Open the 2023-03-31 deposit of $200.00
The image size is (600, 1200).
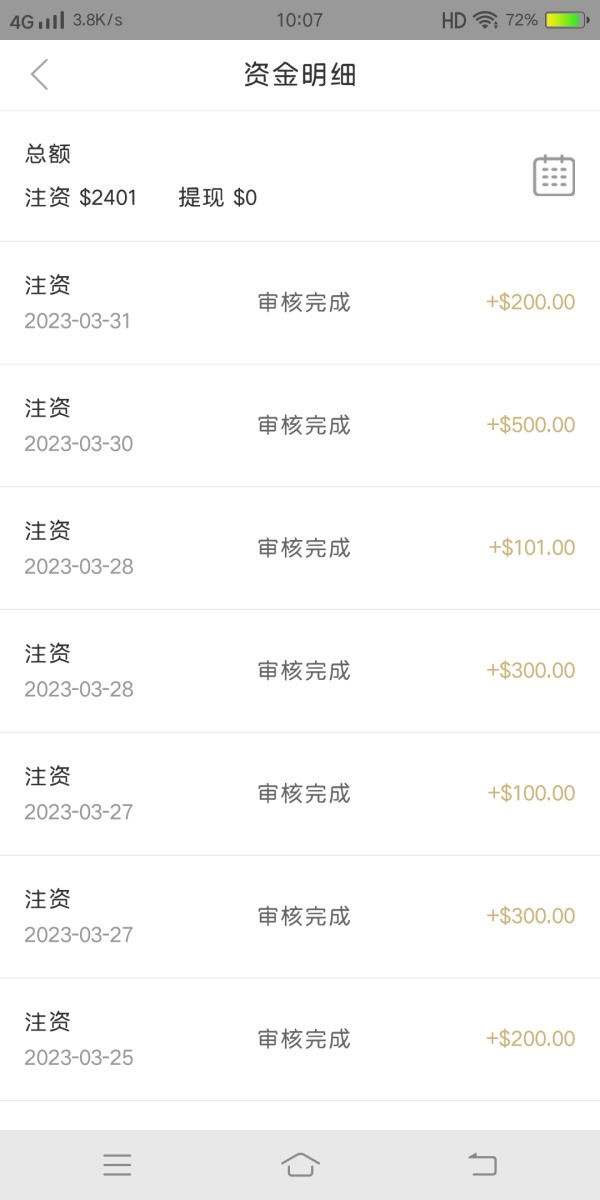click(300, 303)
